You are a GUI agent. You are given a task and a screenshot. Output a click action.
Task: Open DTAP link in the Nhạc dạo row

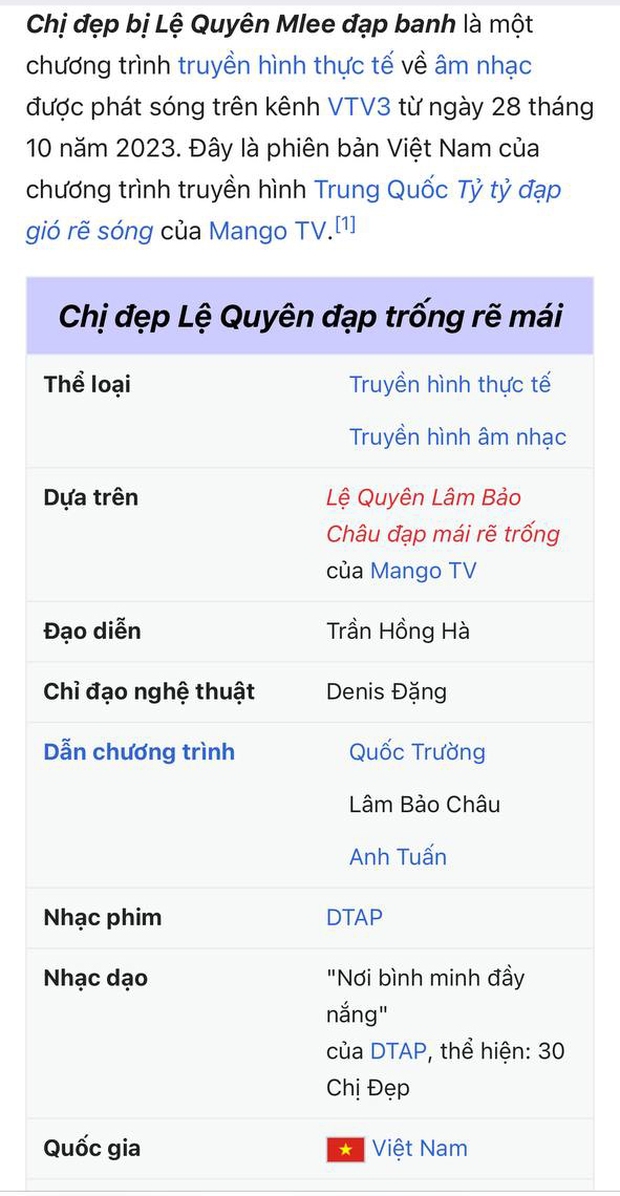[397, 1051]
